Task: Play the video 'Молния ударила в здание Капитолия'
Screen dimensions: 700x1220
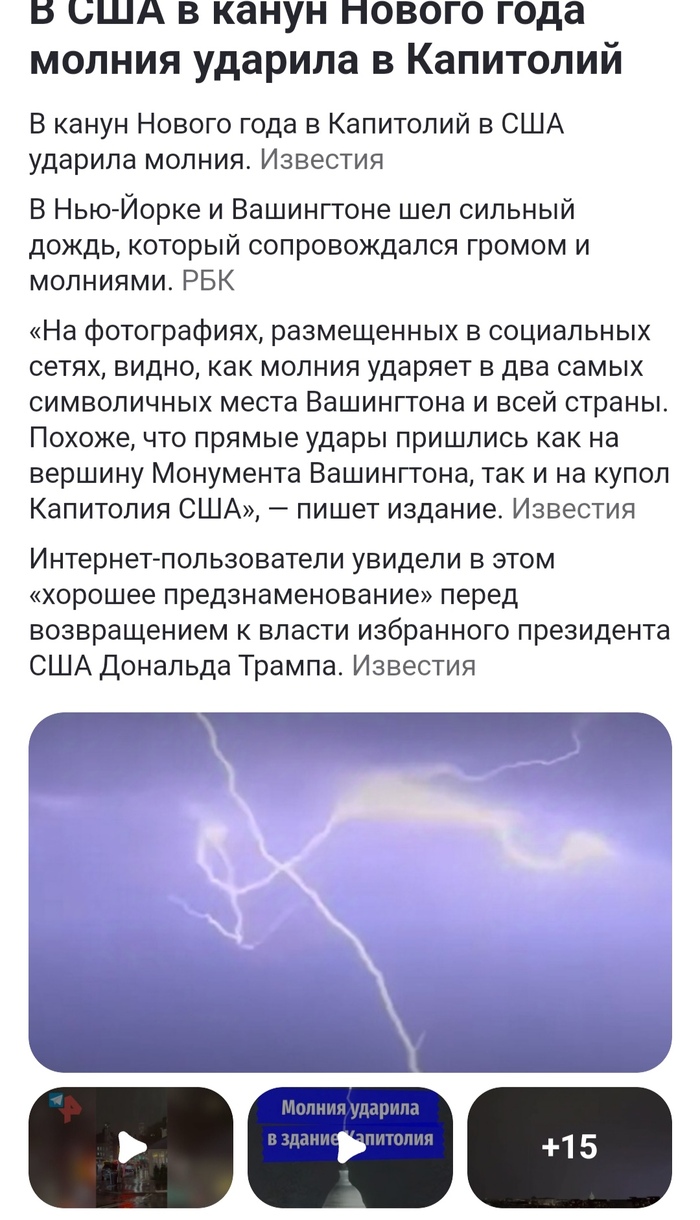Action: point(350,1147)
